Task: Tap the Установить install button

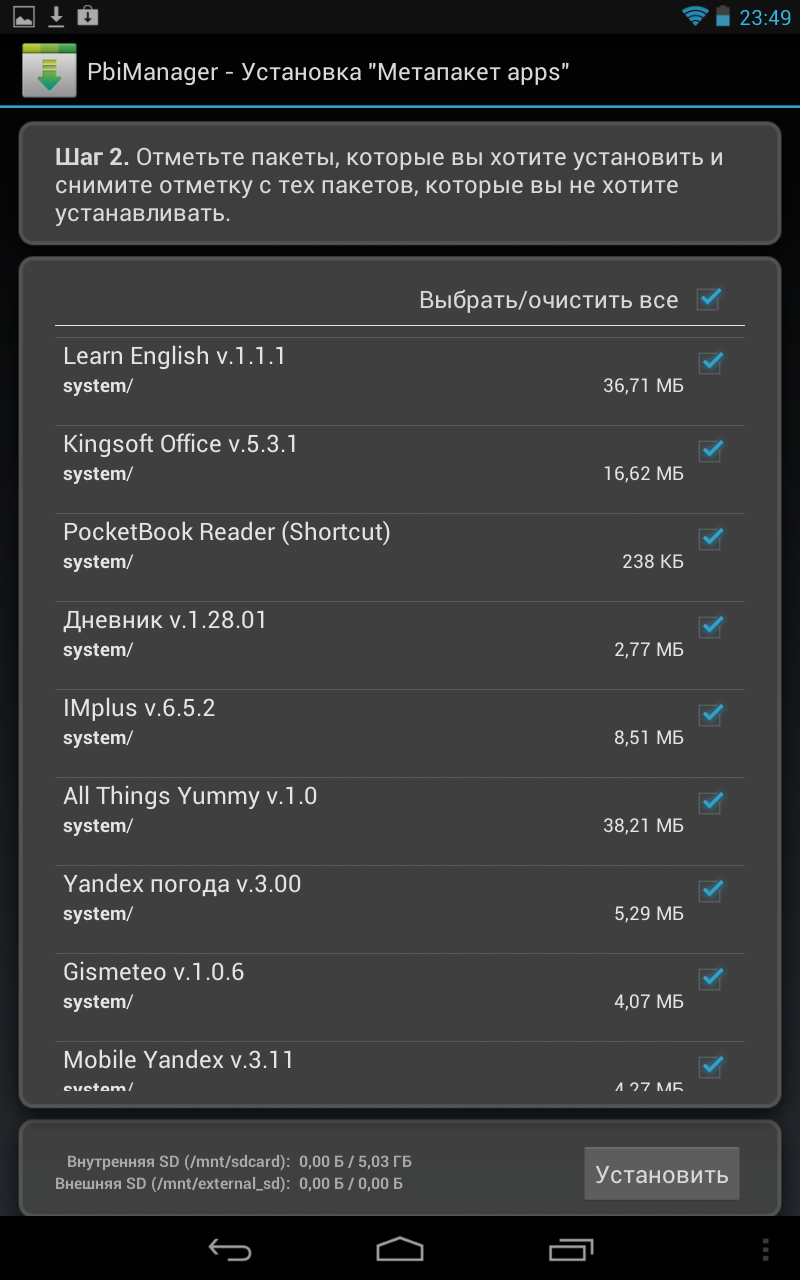Action: coord(662,1174)
